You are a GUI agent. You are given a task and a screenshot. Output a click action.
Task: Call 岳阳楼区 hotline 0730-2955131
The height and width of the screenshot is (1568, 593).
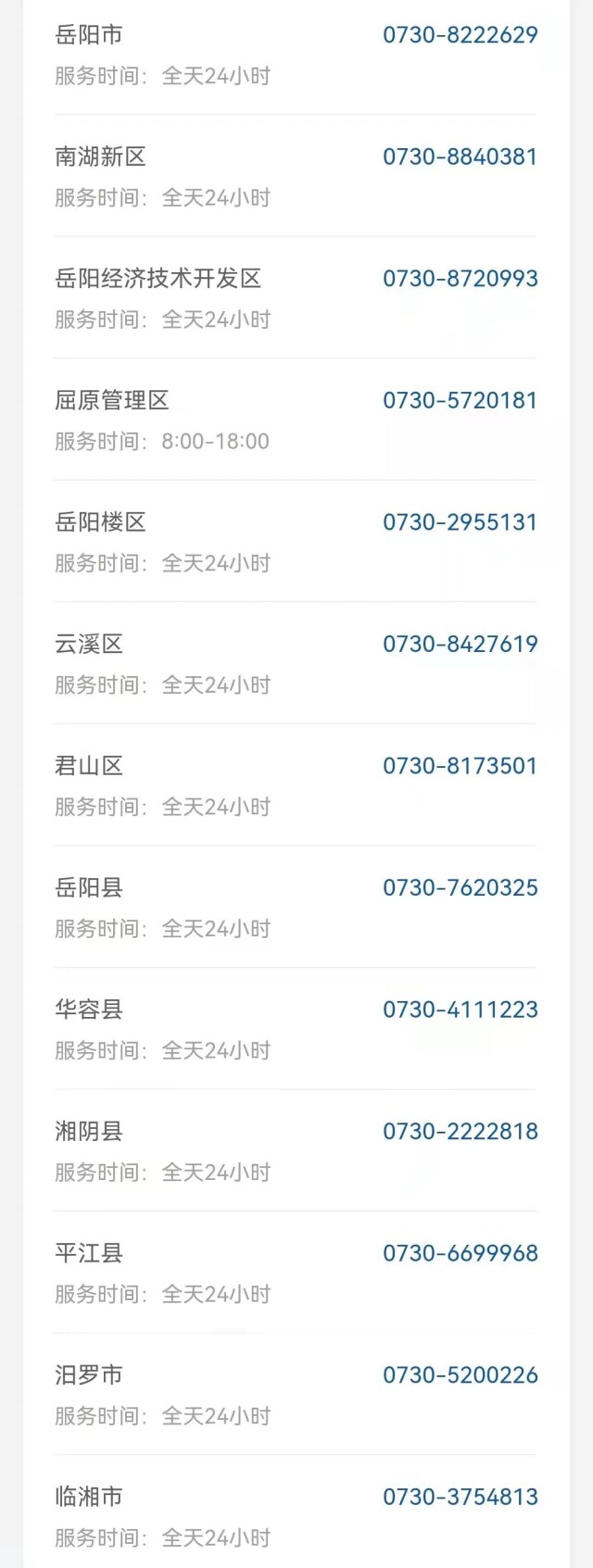[460, 522]
